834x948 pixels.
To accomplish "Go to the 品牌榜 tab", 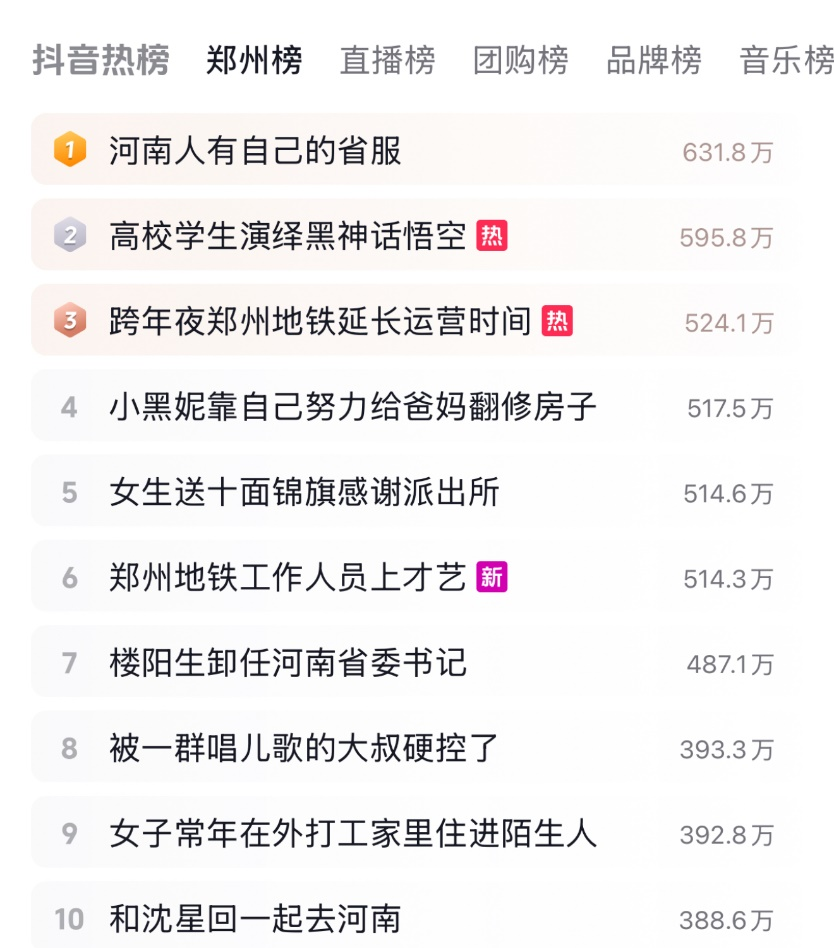I will tap(654, 60).
